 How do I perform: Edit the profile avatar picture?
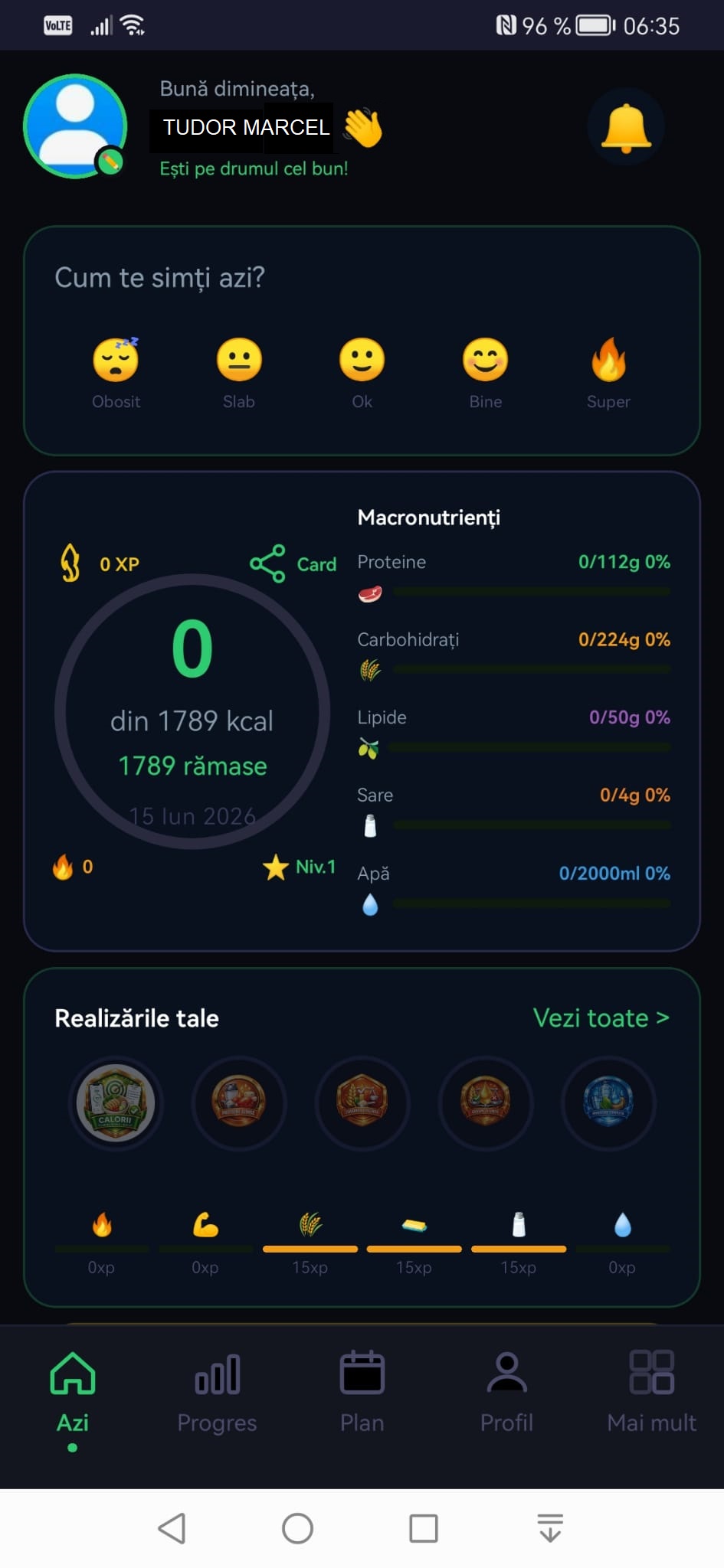(x=110, y=162)
